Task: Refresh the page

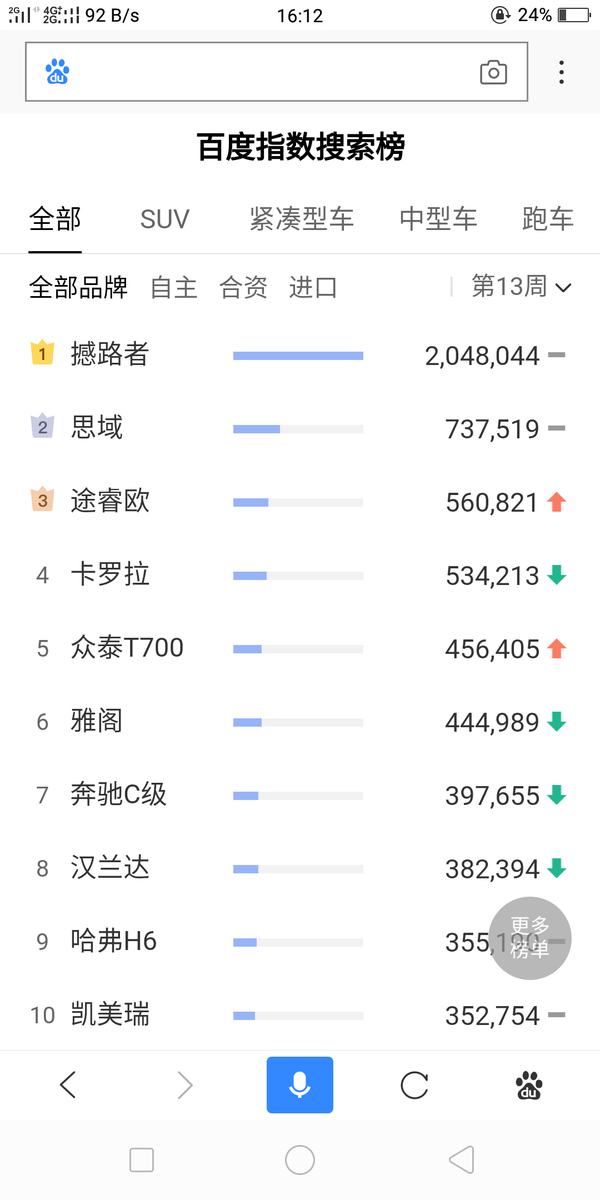Action: (x=414, y=1085)
